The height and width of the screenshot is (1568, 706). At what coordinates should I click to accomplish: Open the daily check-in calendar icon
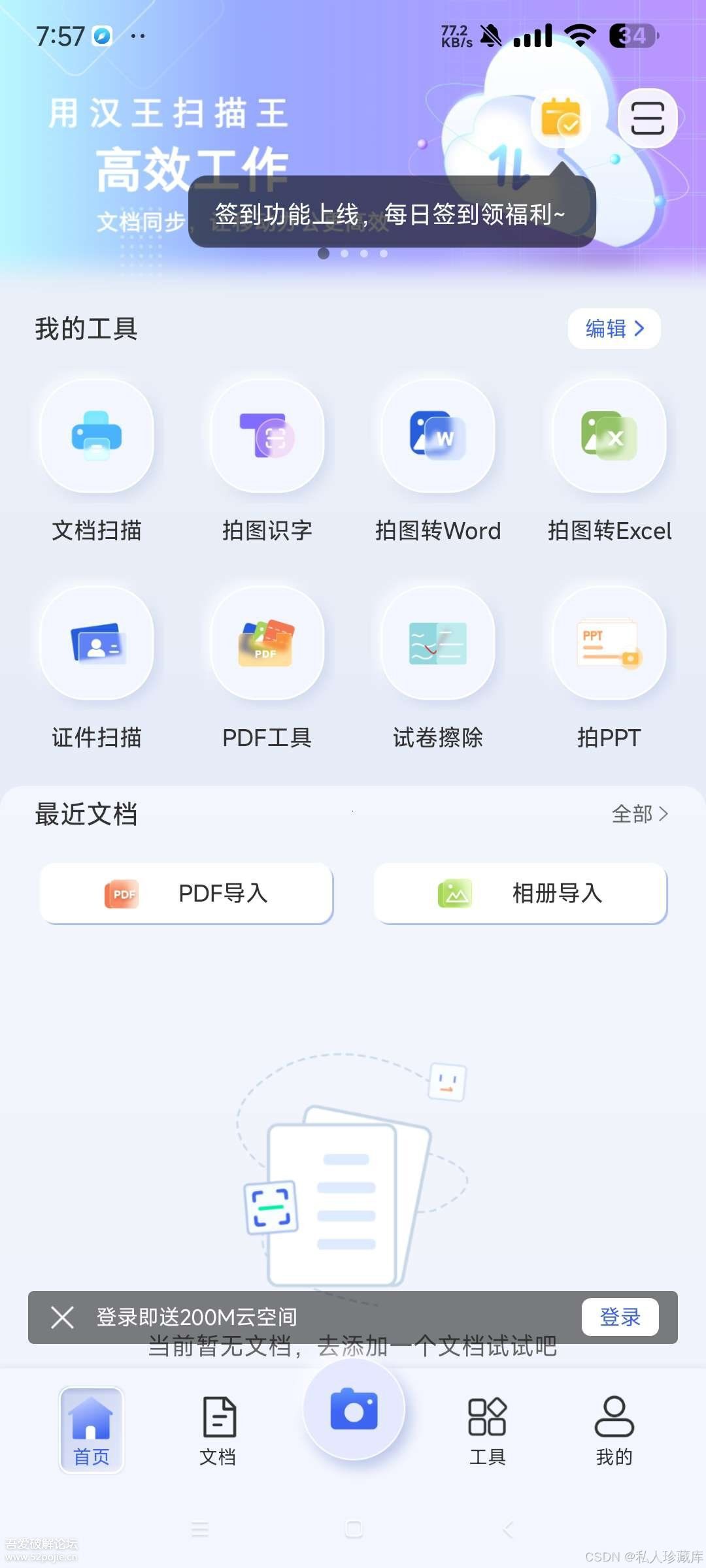pyautogui.click(x=561, y=118)
